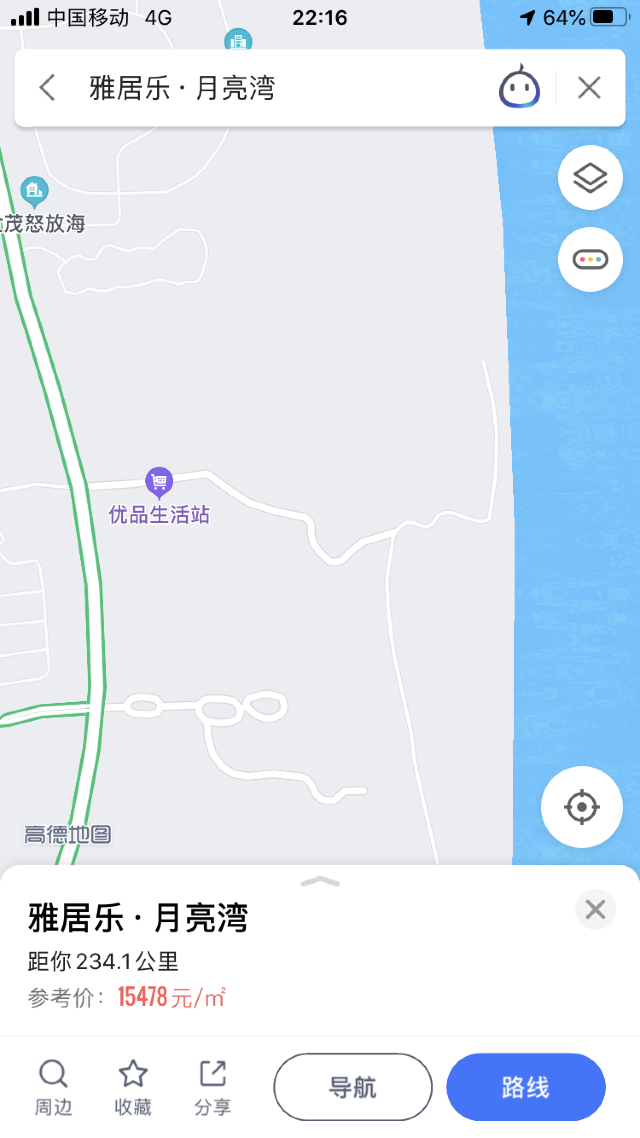640x1138 pixels.
Task: Recenter map on my current location
Action: click(582, 807)
